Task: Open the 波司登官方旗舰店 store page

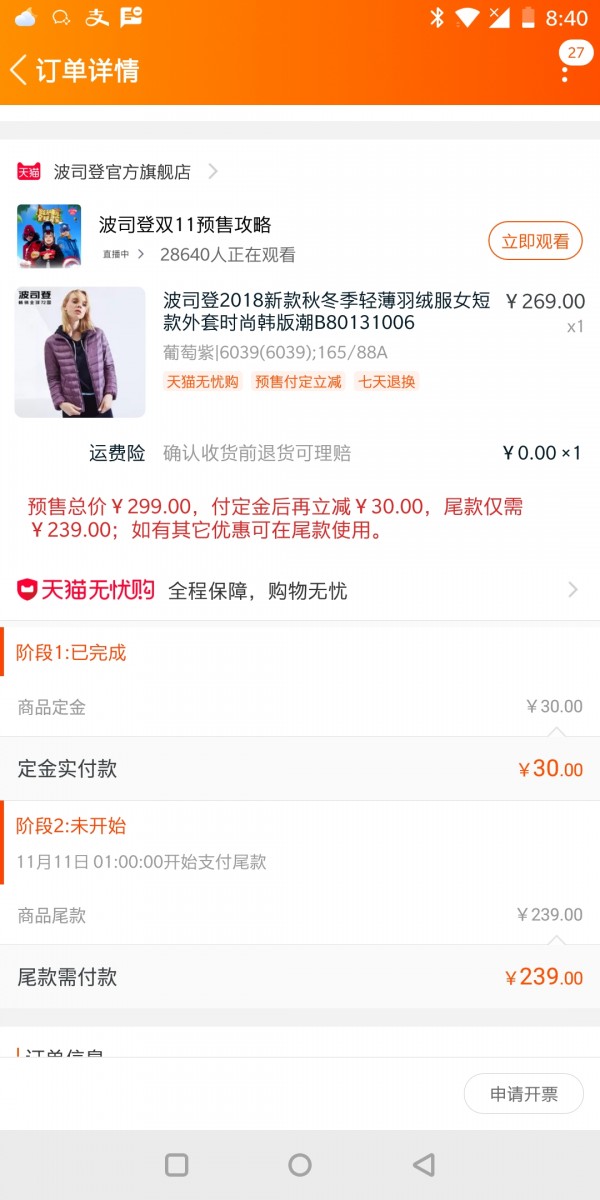Action: coord(122,172)
